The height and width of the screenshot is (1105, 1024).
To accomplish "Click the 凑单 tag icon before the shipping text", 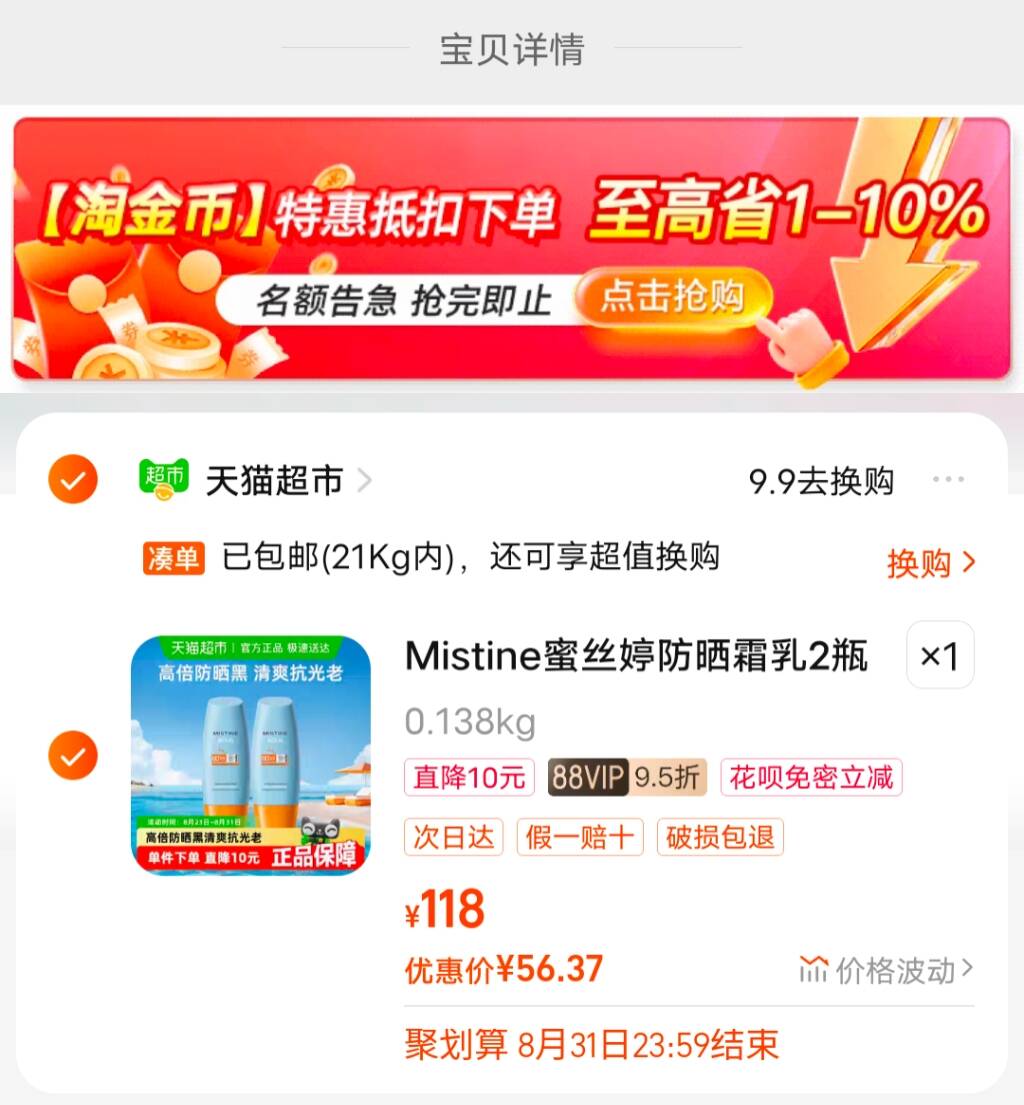I will pos(172,557).
